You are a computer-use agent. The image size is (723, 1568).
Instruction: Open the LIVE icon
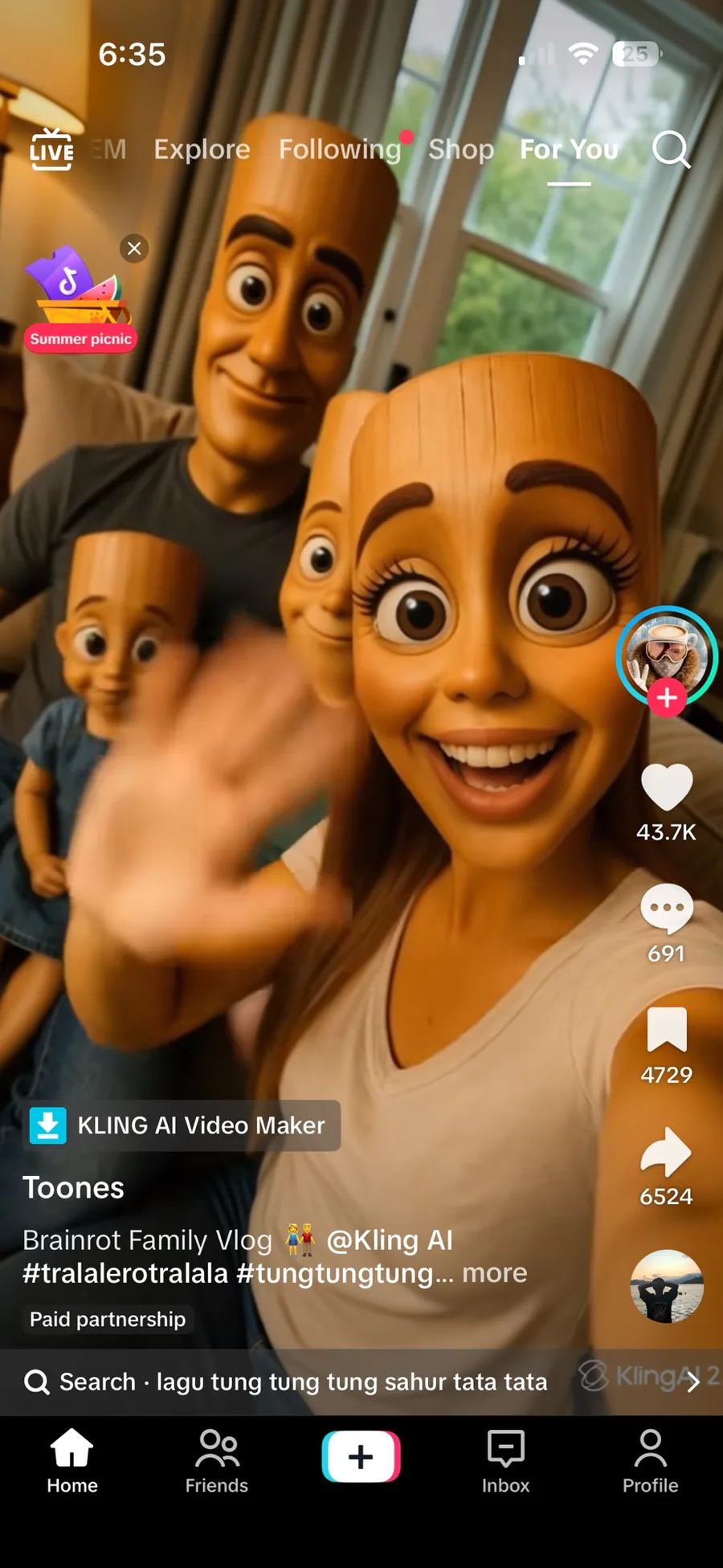(x=51, y=149)
